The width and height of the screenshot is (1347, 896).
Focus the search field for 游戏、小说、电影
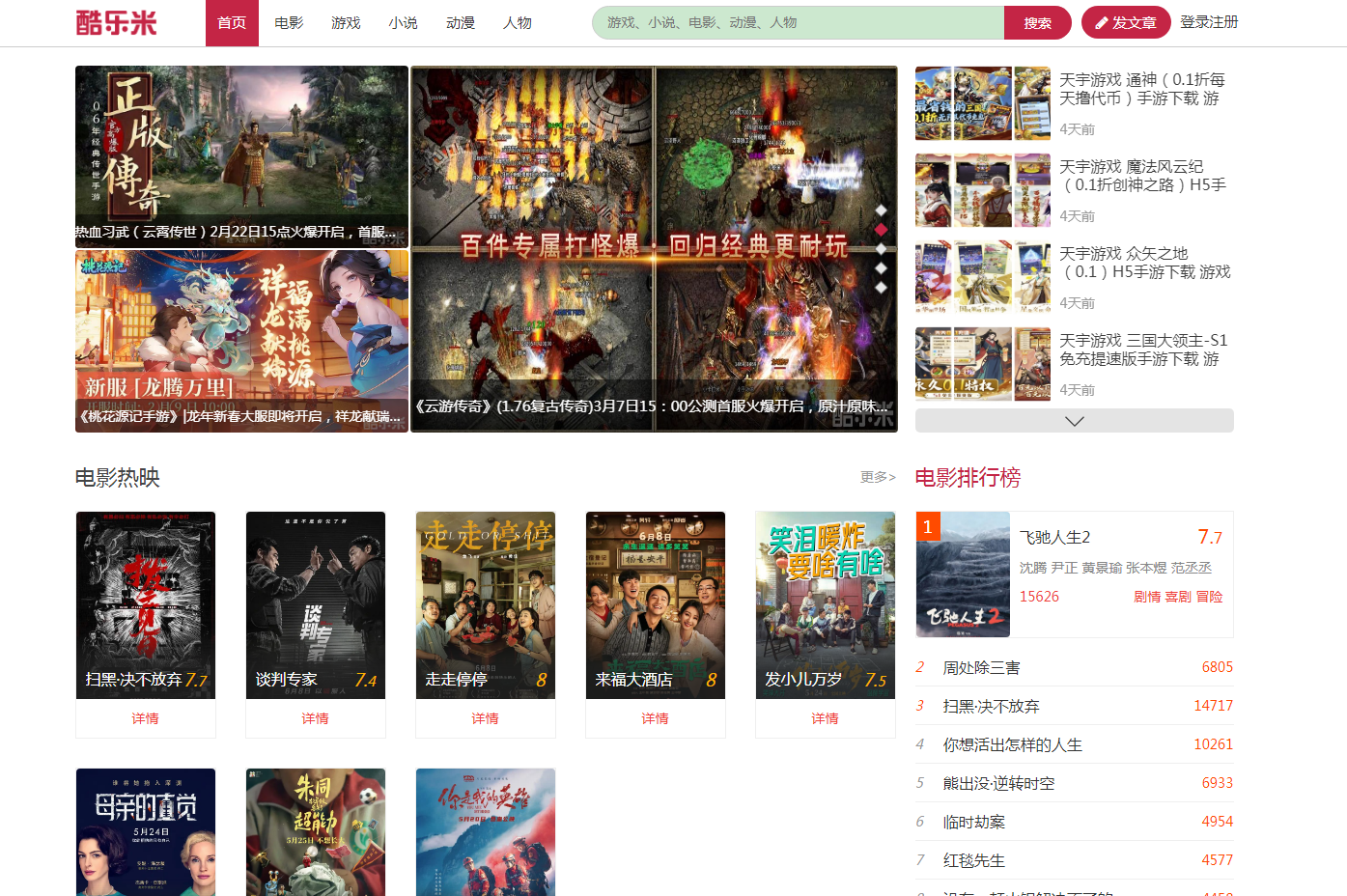[798, 23]
